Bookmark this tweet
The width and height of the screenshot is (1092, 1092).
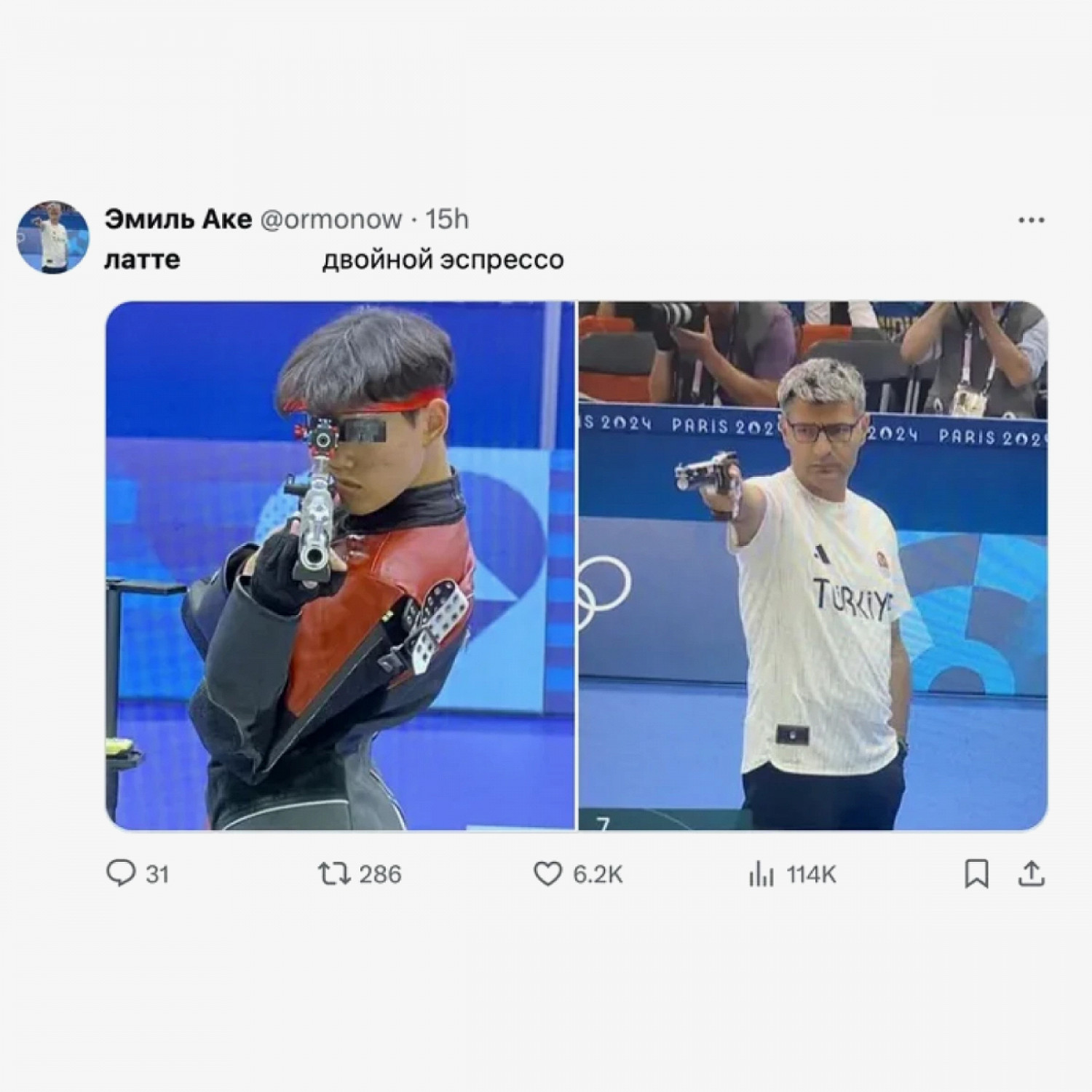click(976, 873)
